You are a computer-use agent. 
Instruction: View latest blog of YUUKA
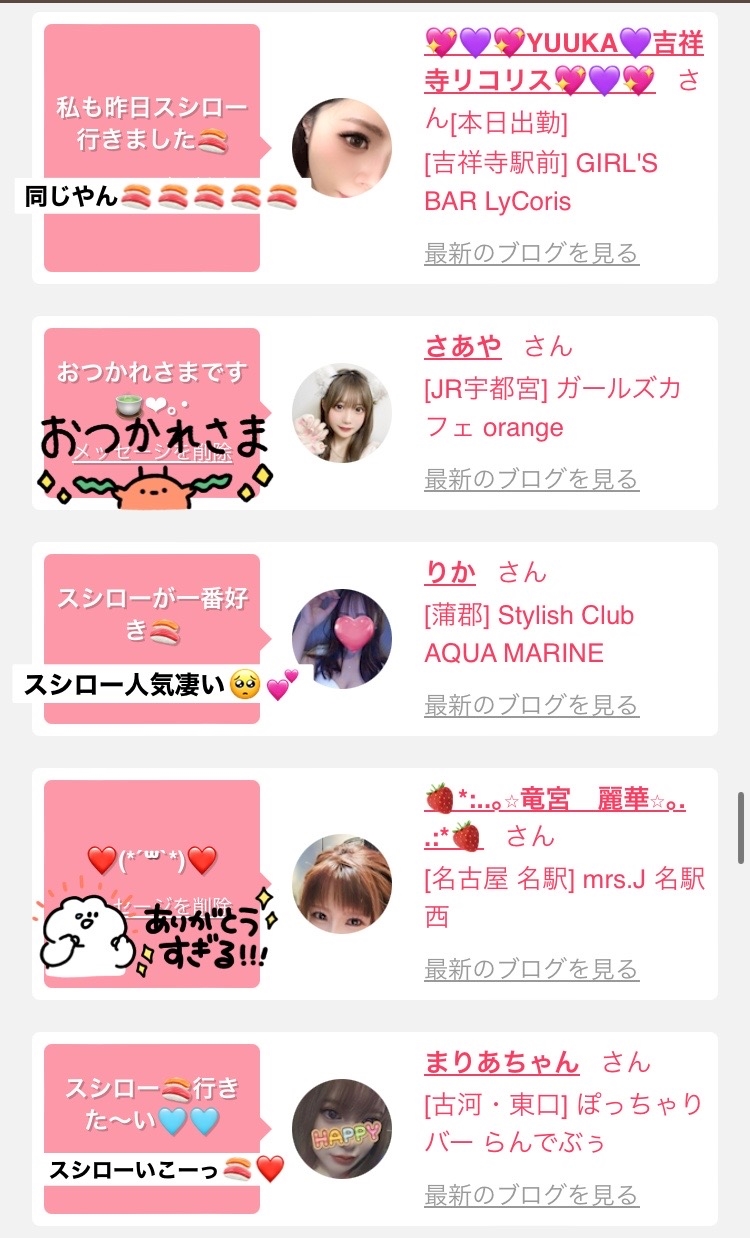[531, 253]
